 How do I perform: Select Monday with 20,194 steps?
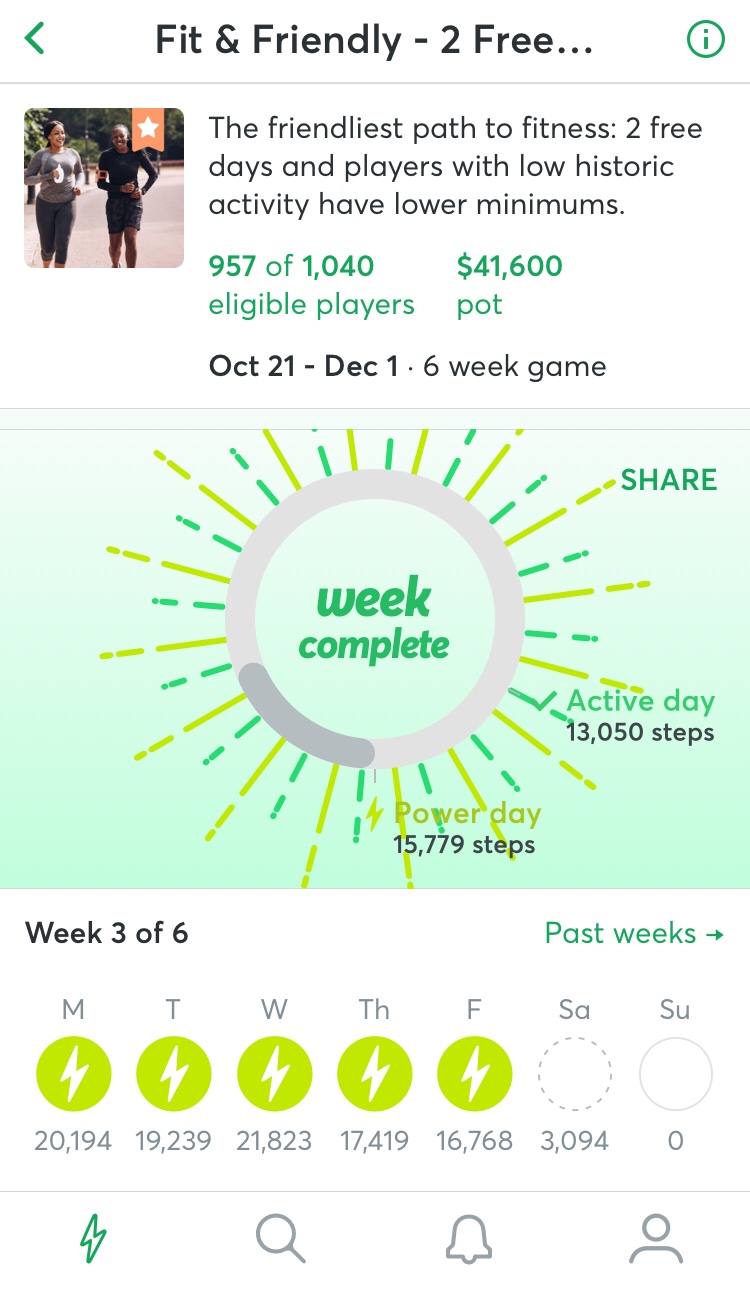(x=73, y=1075)
